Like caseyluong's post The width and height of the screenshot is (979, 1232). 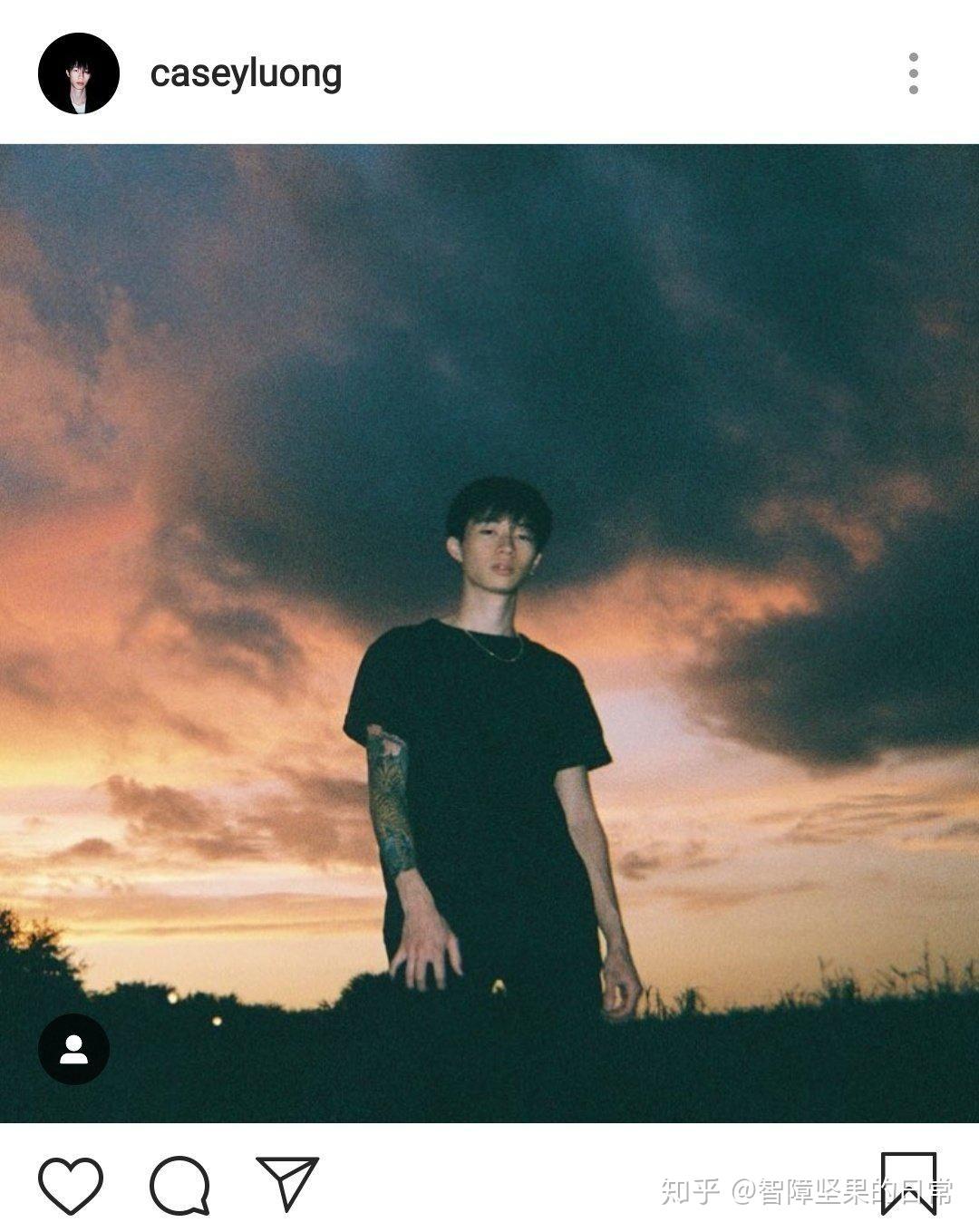tap(71, 1185)
